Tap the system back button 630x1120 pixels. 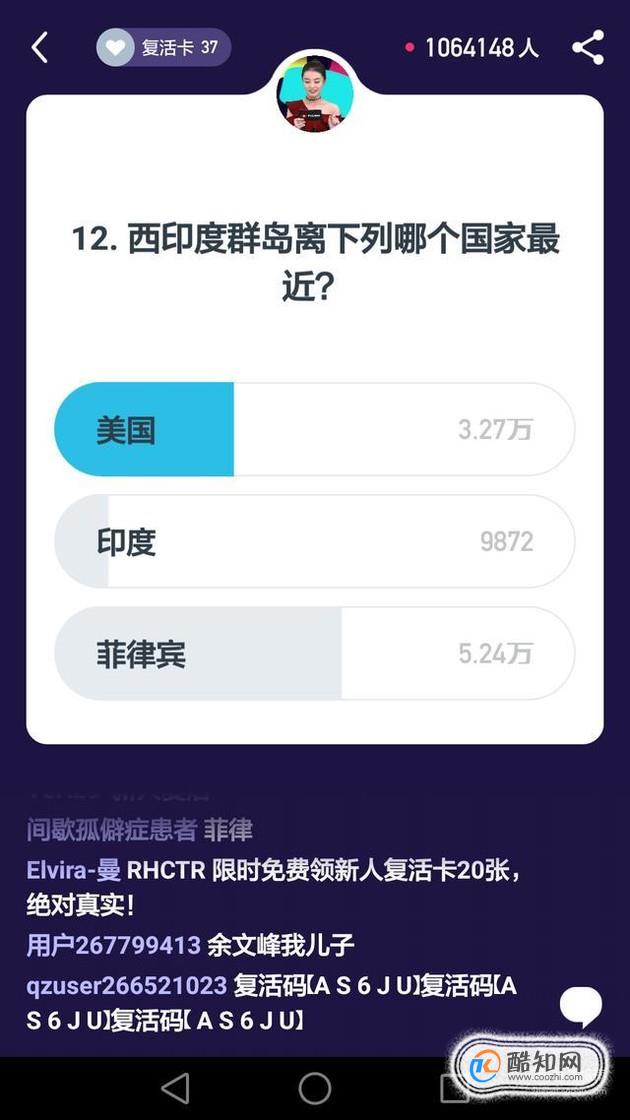pos(175,1089)
